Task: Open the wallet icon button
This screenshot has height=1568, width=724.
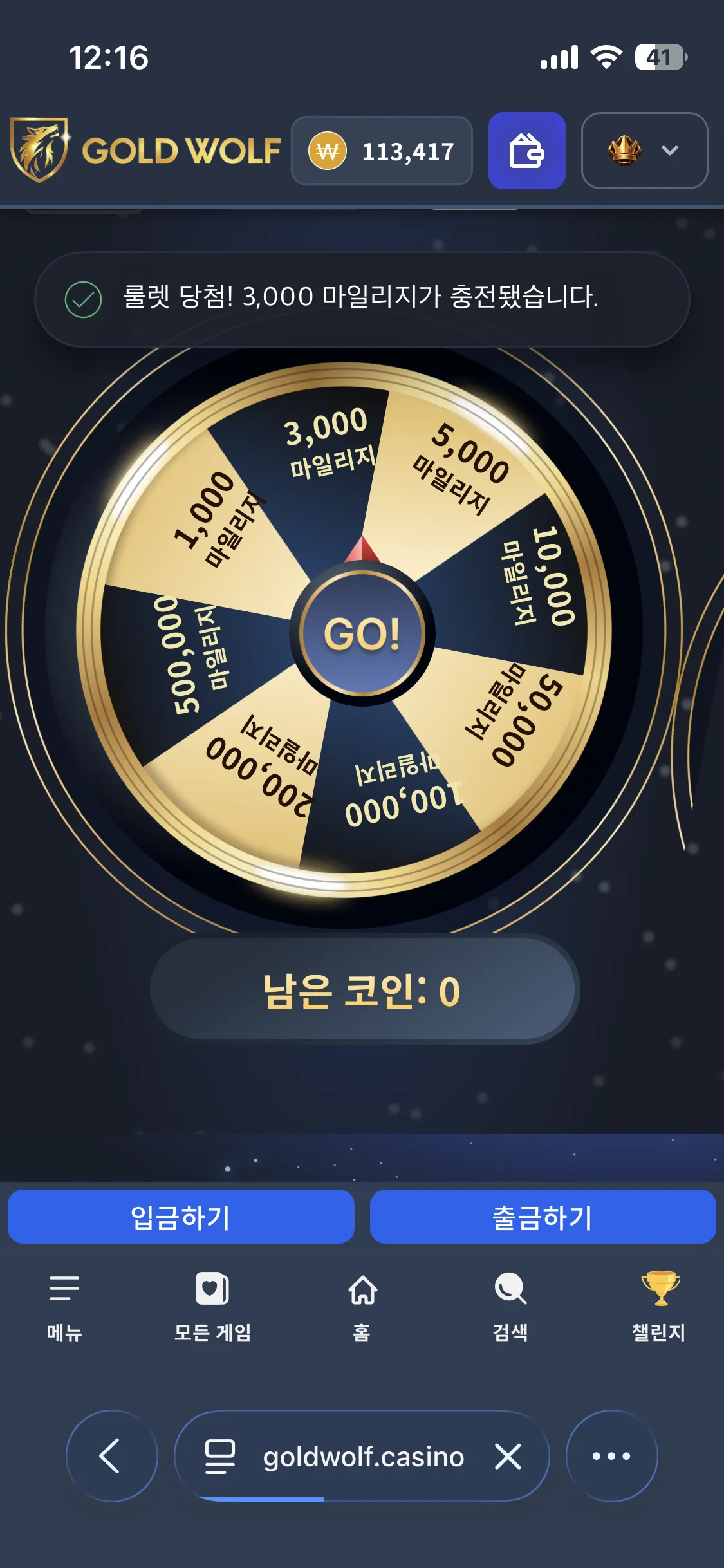Action: 526,151
